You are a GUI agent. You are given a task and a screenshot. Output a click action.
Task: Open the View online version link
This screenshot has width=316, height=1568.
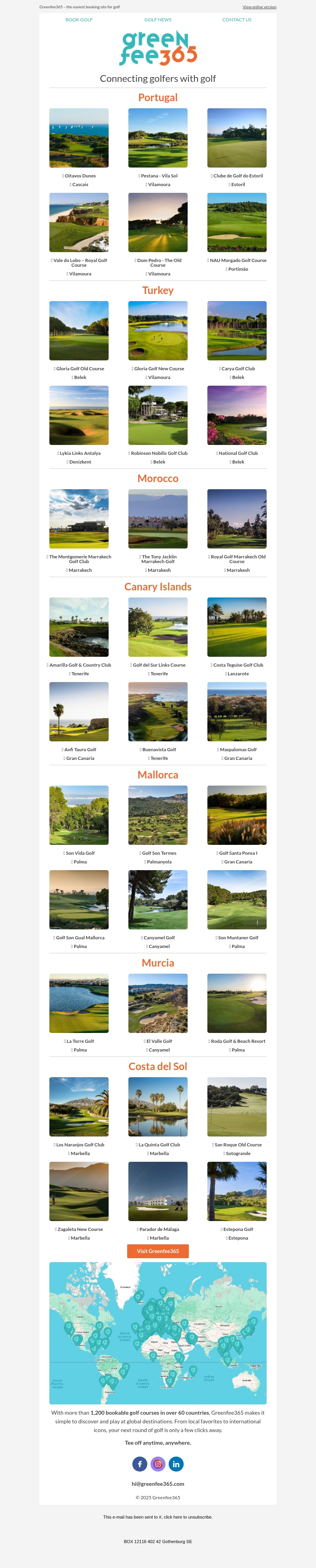pyautogui.click(x=259, y=7)
